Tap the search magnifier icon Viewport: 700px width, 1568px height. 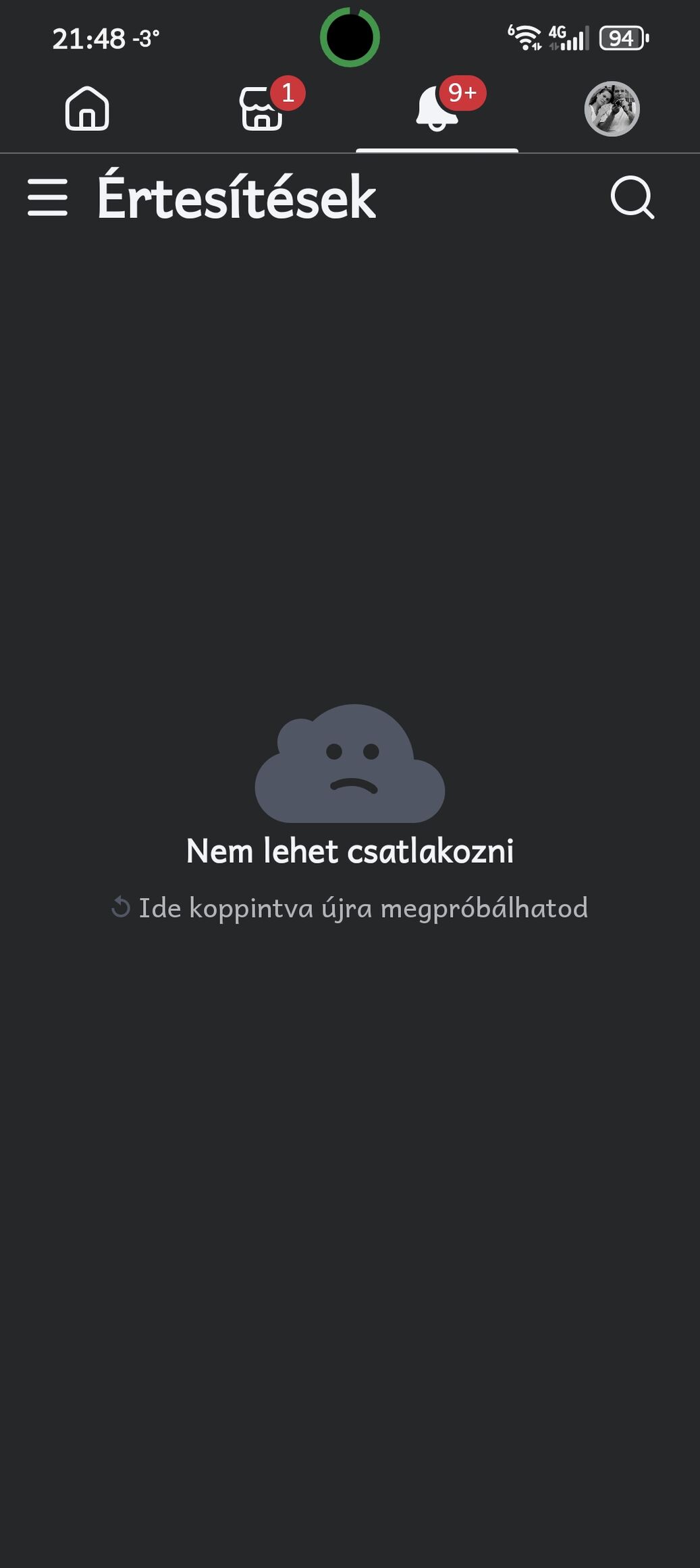click(x=632, y=198)
